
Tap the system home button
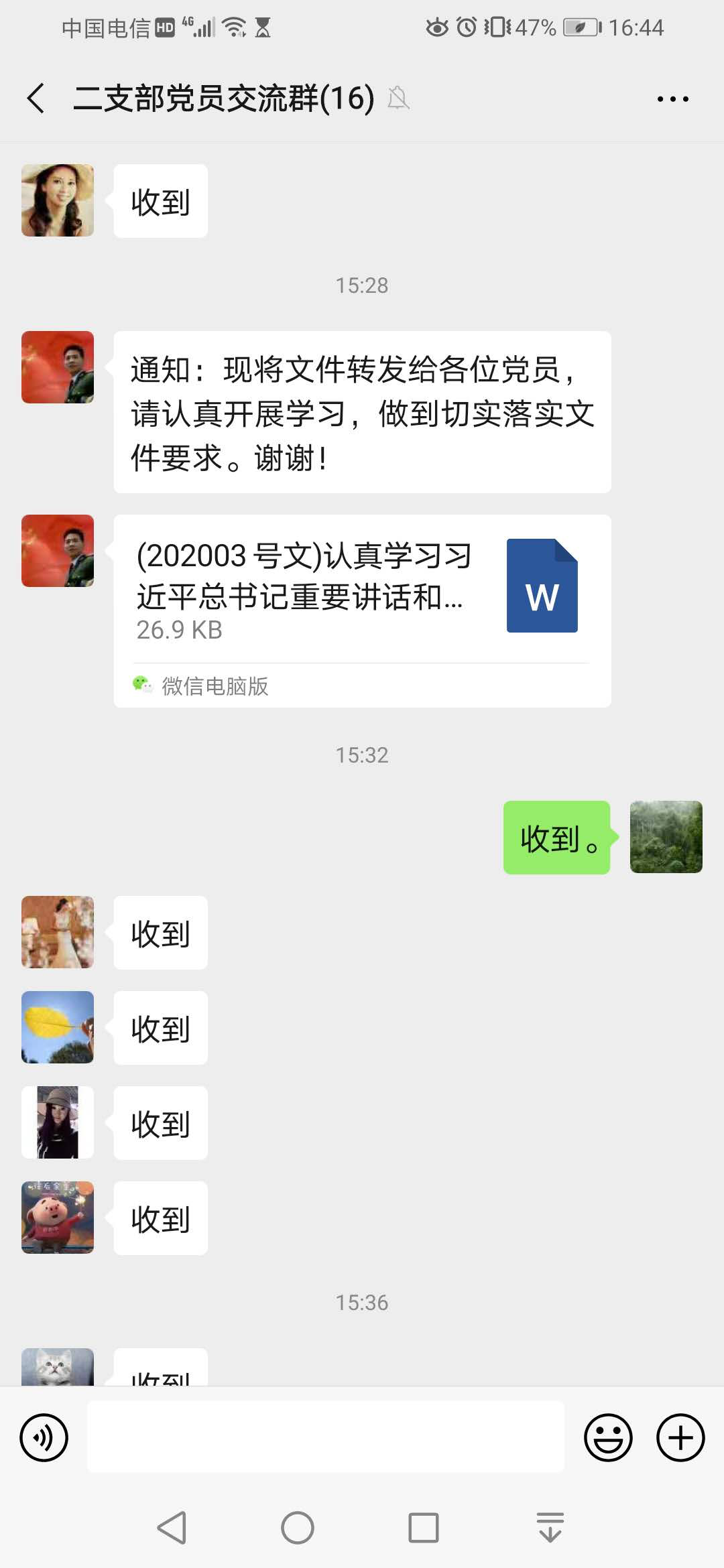click(x=298, y=1528)
